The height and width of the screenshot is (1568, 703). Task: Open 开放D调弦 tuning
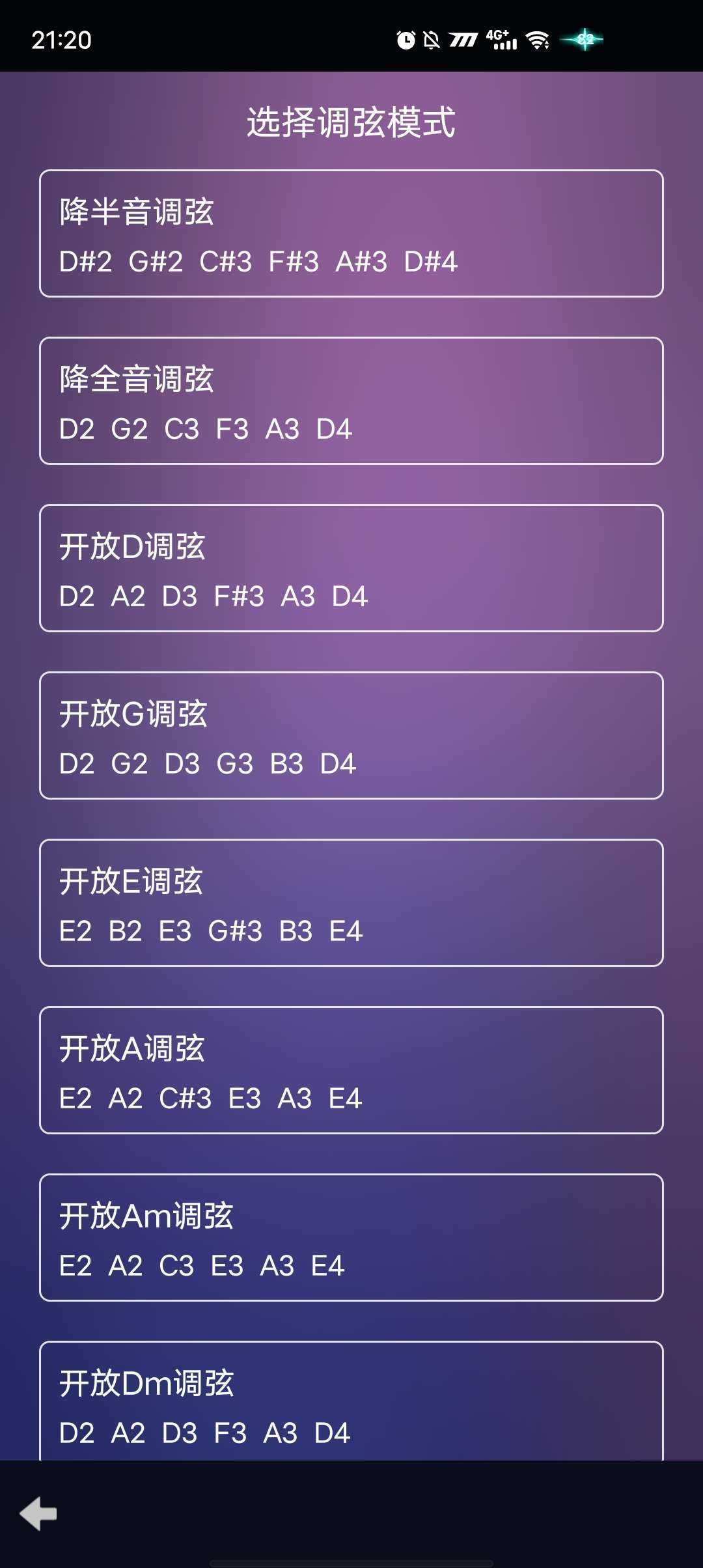tap(351, 568)
